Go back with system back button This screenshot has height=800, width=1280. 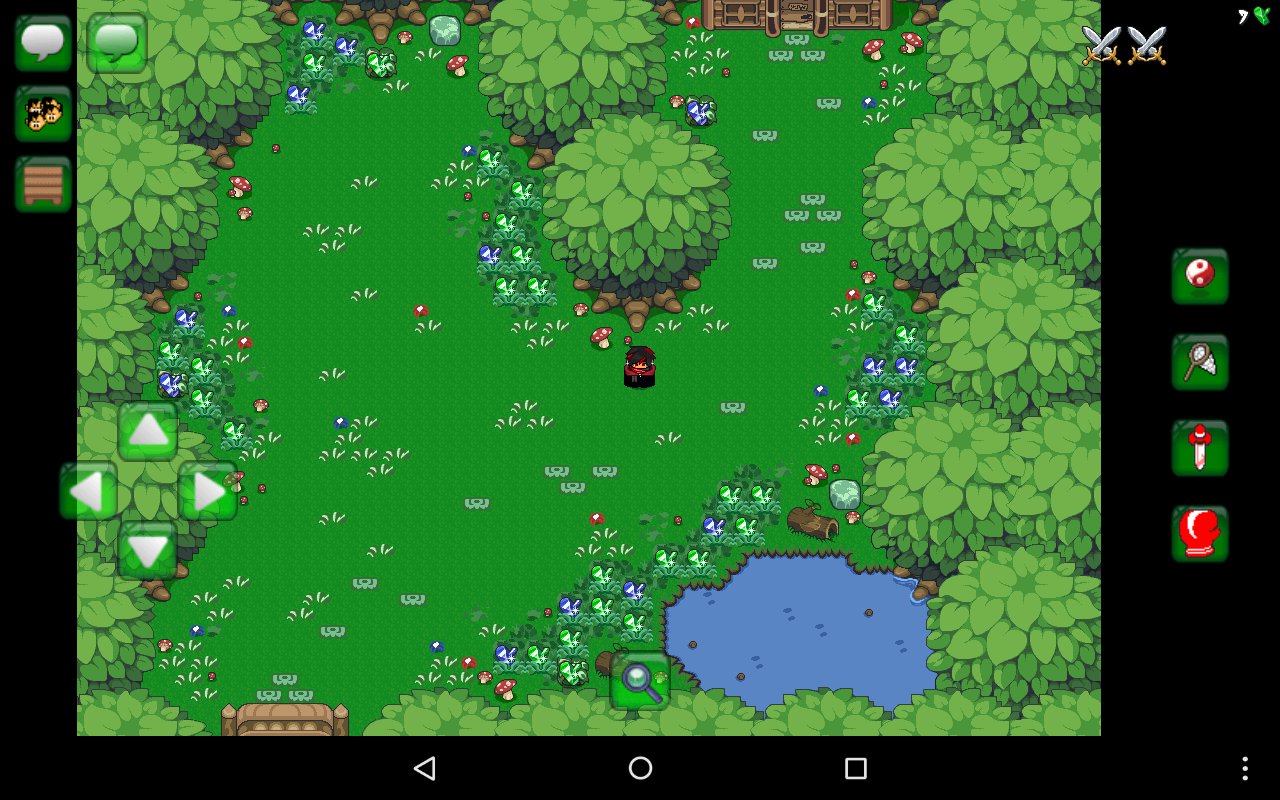coord(425,768)
